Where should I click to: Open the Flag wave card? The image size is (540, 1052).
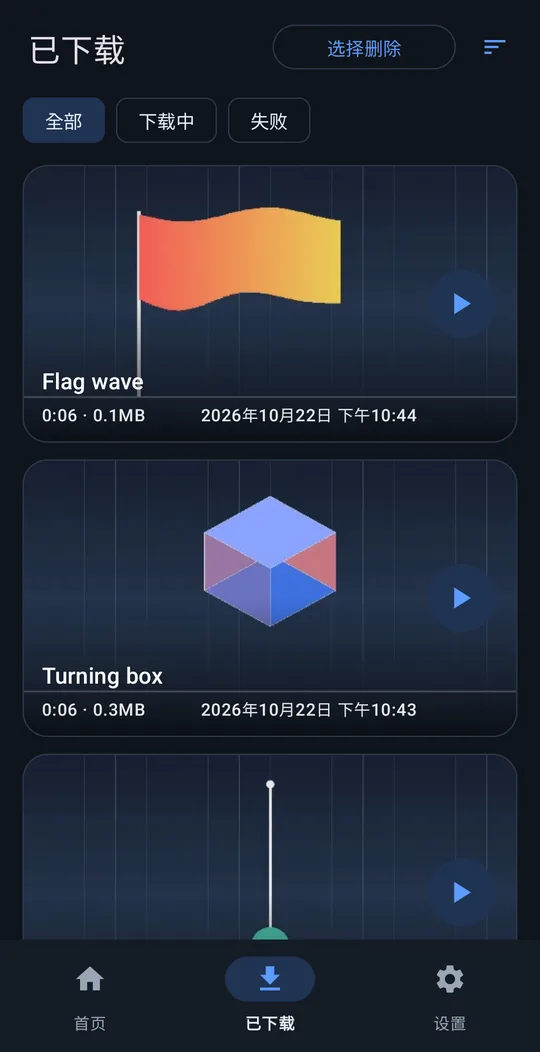(270, 303)
